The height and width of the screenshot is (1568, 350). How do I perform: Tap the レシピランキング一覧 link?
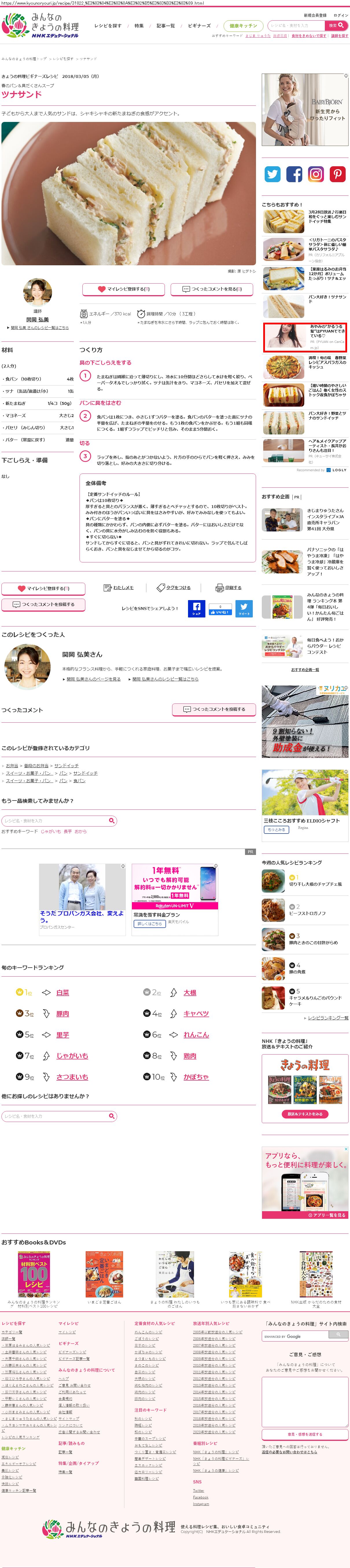click(327, 1018)
